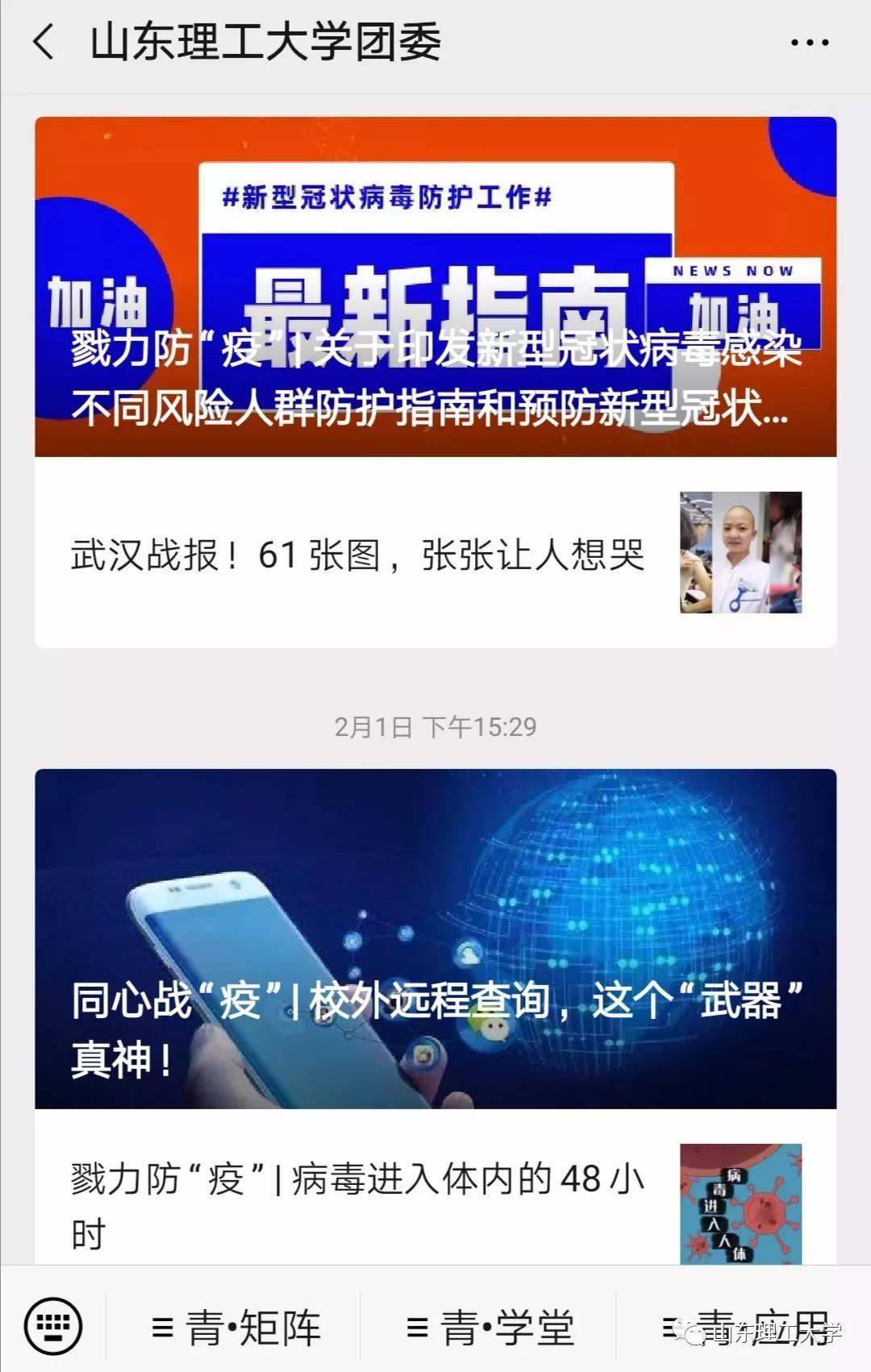Open the 新型冠状病毒防护指南 article card
Screen dimensions: 871x1372
(x=435, y=287)
